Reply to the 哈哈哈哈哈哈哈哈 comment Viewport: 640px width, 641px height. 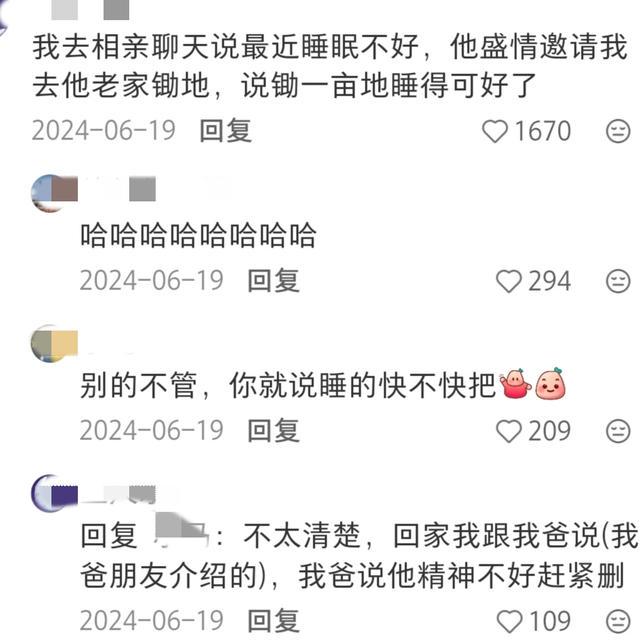pyautogui.click(x=273, y=281)
